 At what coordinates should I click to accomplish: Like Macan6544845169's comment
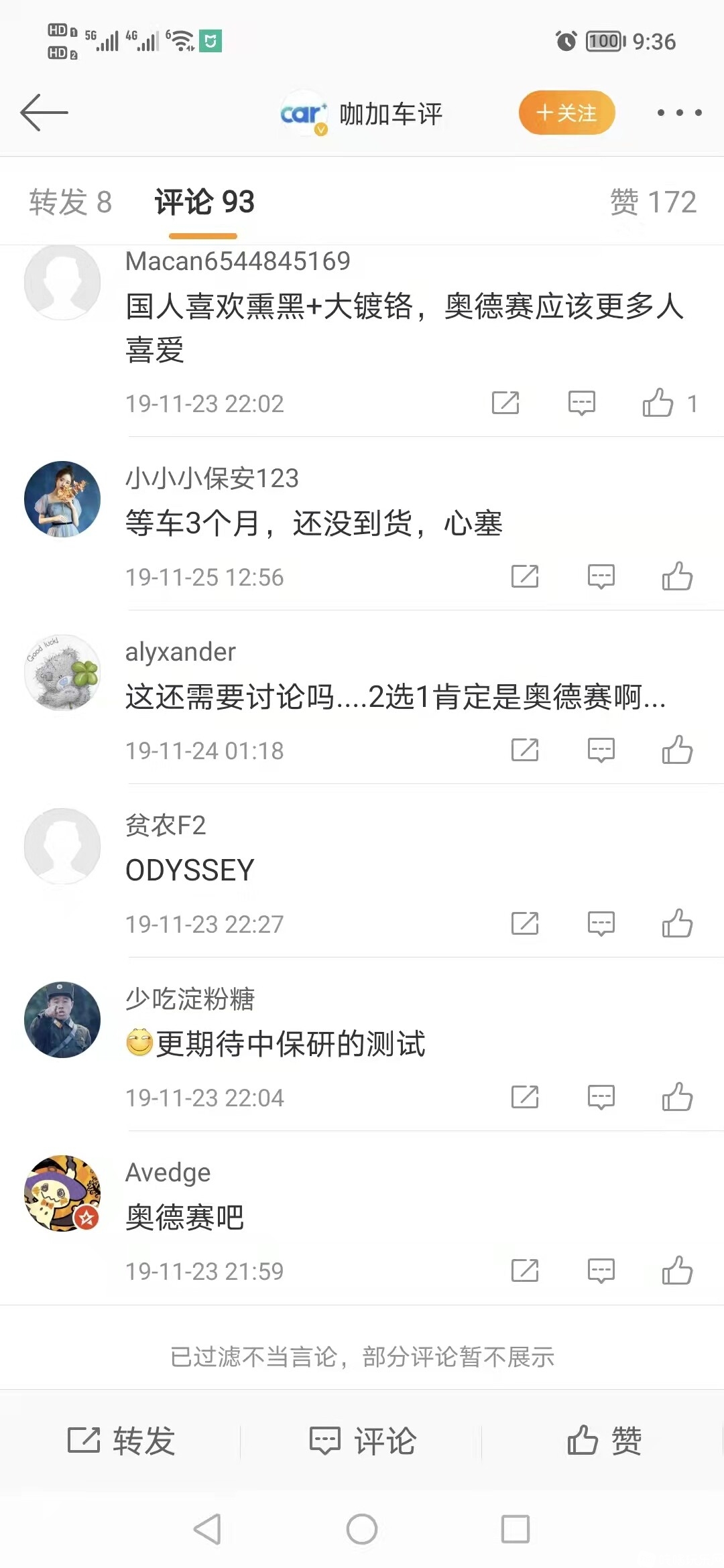pyautogui.click(x=658, y=403)
